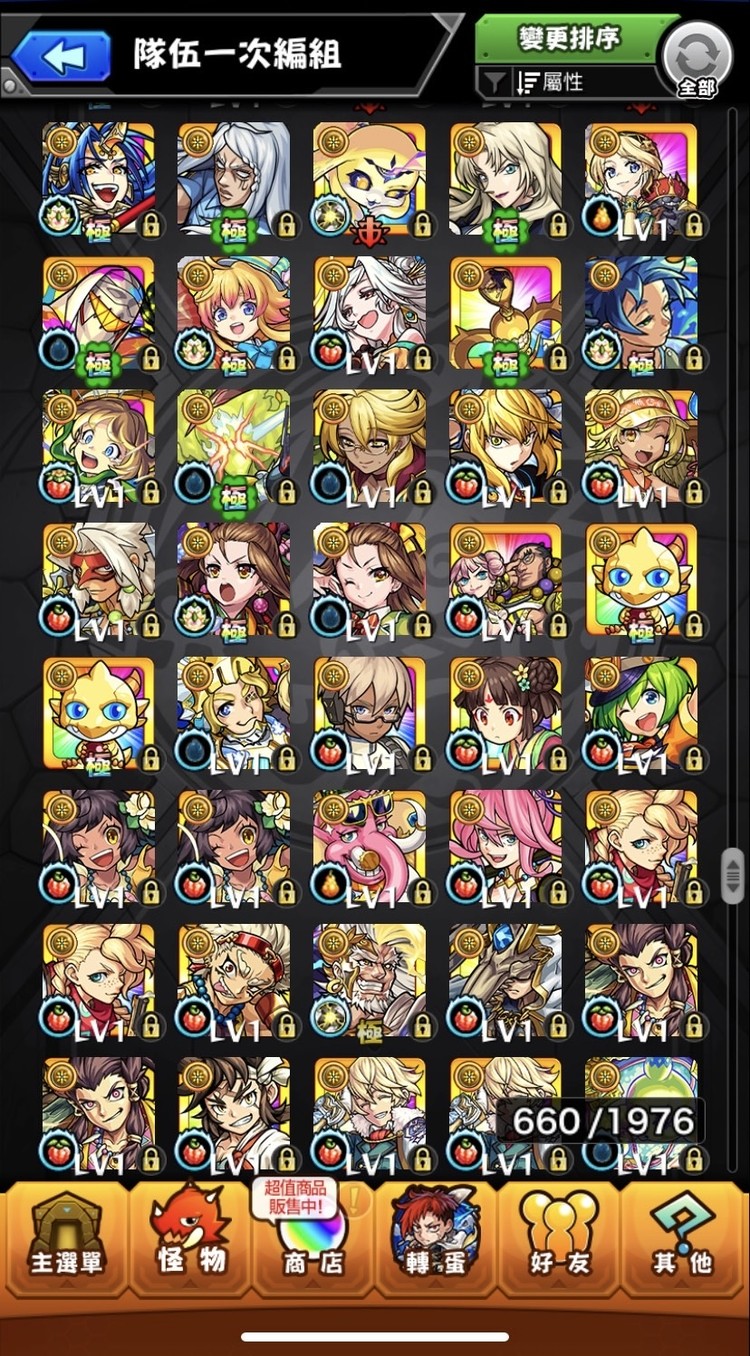Tap the 全部 refresh filter button
Image resolution: width=750 pixels, height=1356 pixels.
coord(697,60)
